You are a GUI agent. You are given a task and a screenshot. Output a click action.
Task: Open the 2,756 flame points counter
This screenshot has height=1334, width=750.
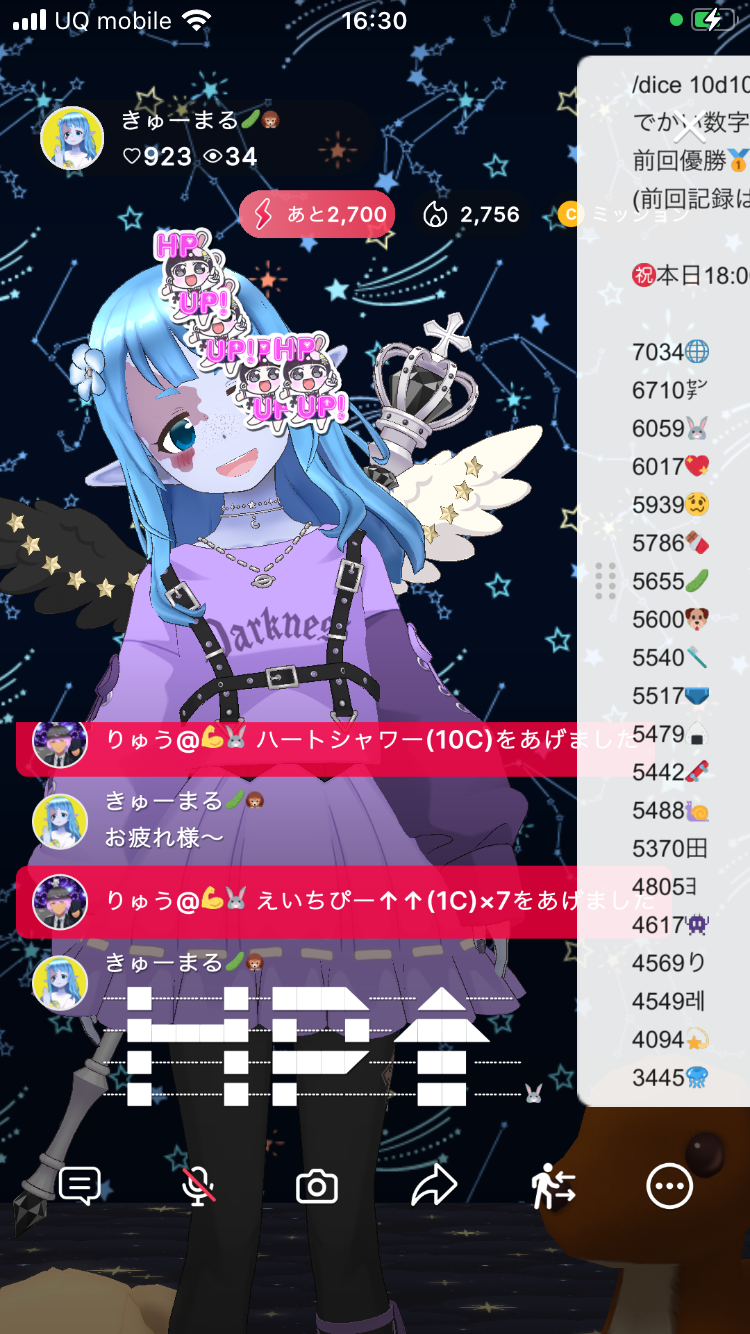click(x=472, y=214)
